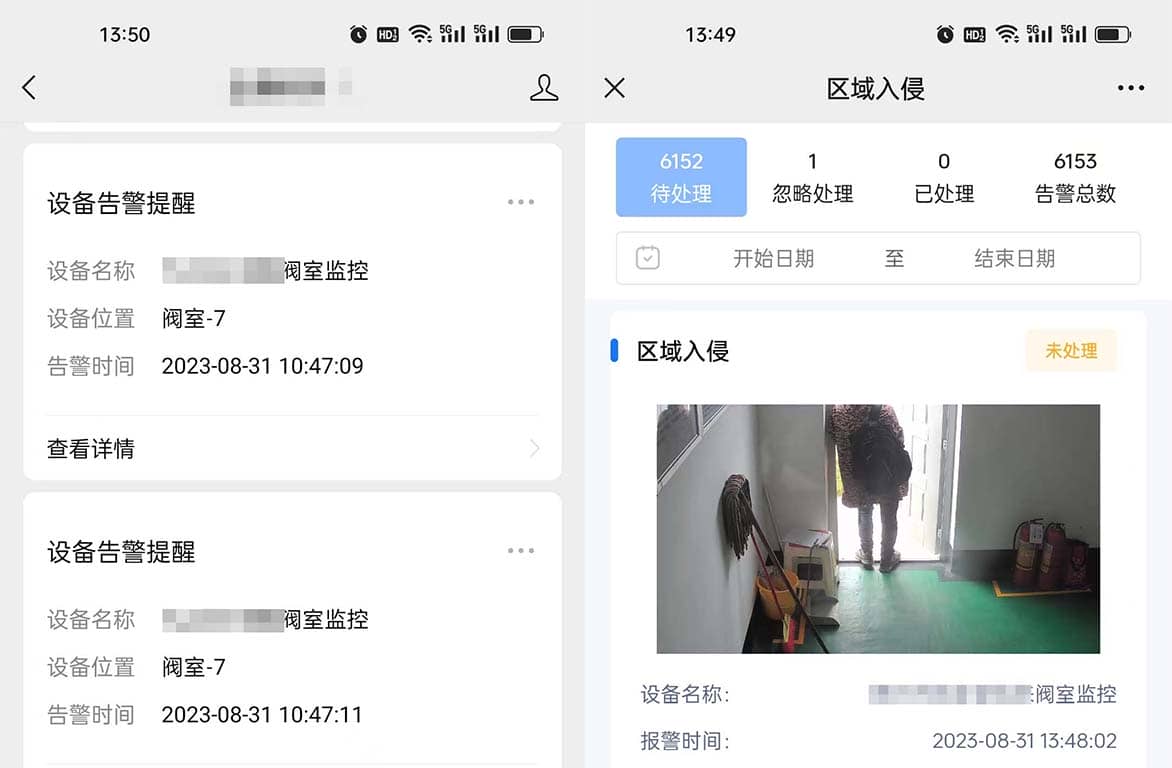Pick the 开始日期 start date
The width and height of the screenshot is (1172, 768).
point(773,259)
